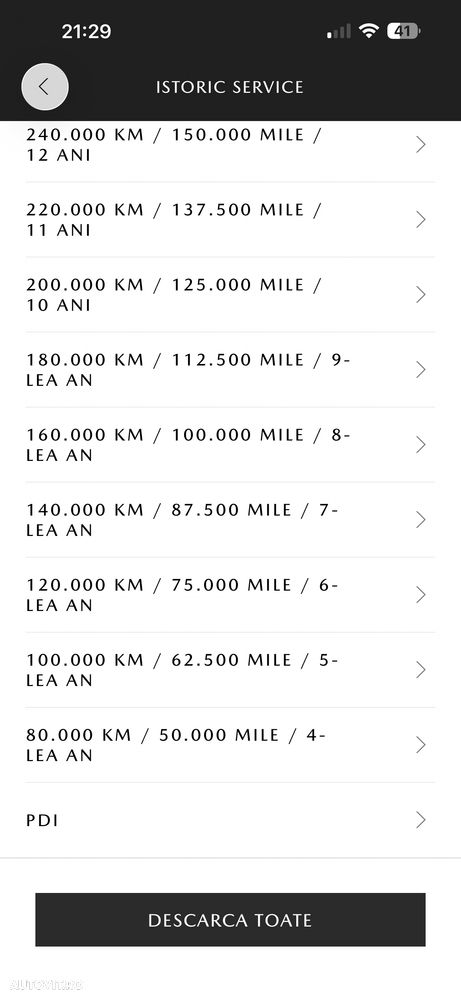
Task: Open the PDI entry
Action: (x=230, y=820)
